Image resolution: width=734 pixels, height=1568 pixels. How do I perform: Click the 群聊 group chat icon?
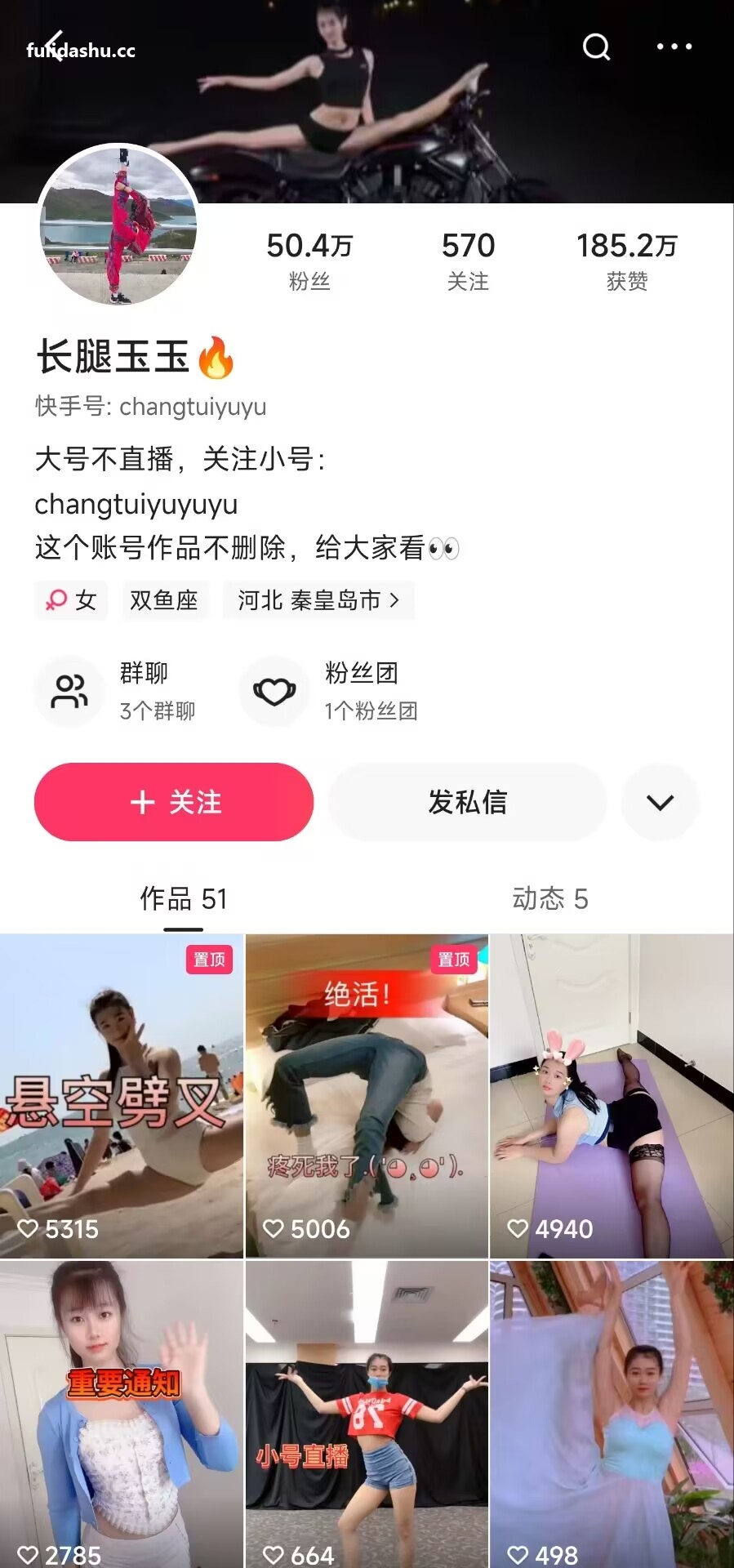(x=69, y=691)
